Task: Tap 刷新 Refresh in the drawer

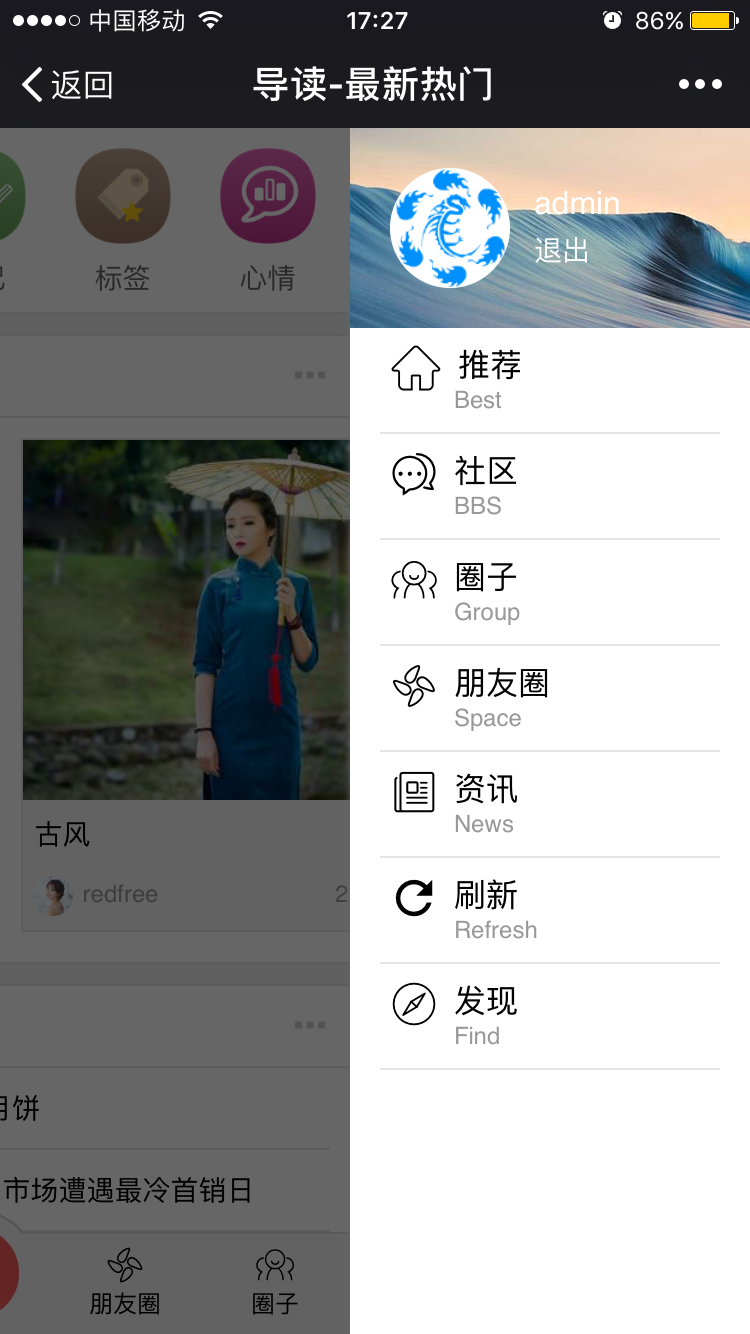Action: tap(550, 910)
